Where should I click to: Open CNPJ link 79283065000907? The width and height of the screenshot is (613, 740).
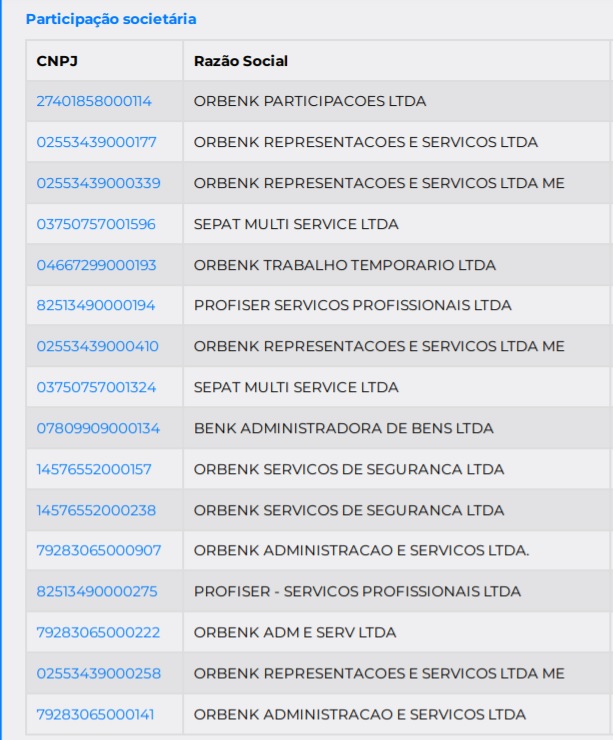coord(98,550)
